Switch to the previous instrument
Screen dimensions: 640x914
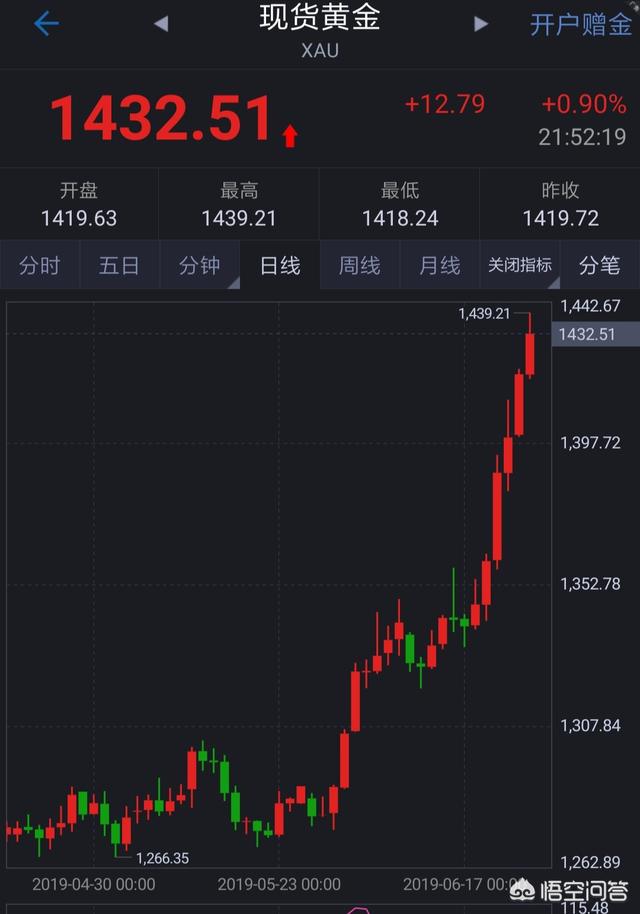(161, 24)
